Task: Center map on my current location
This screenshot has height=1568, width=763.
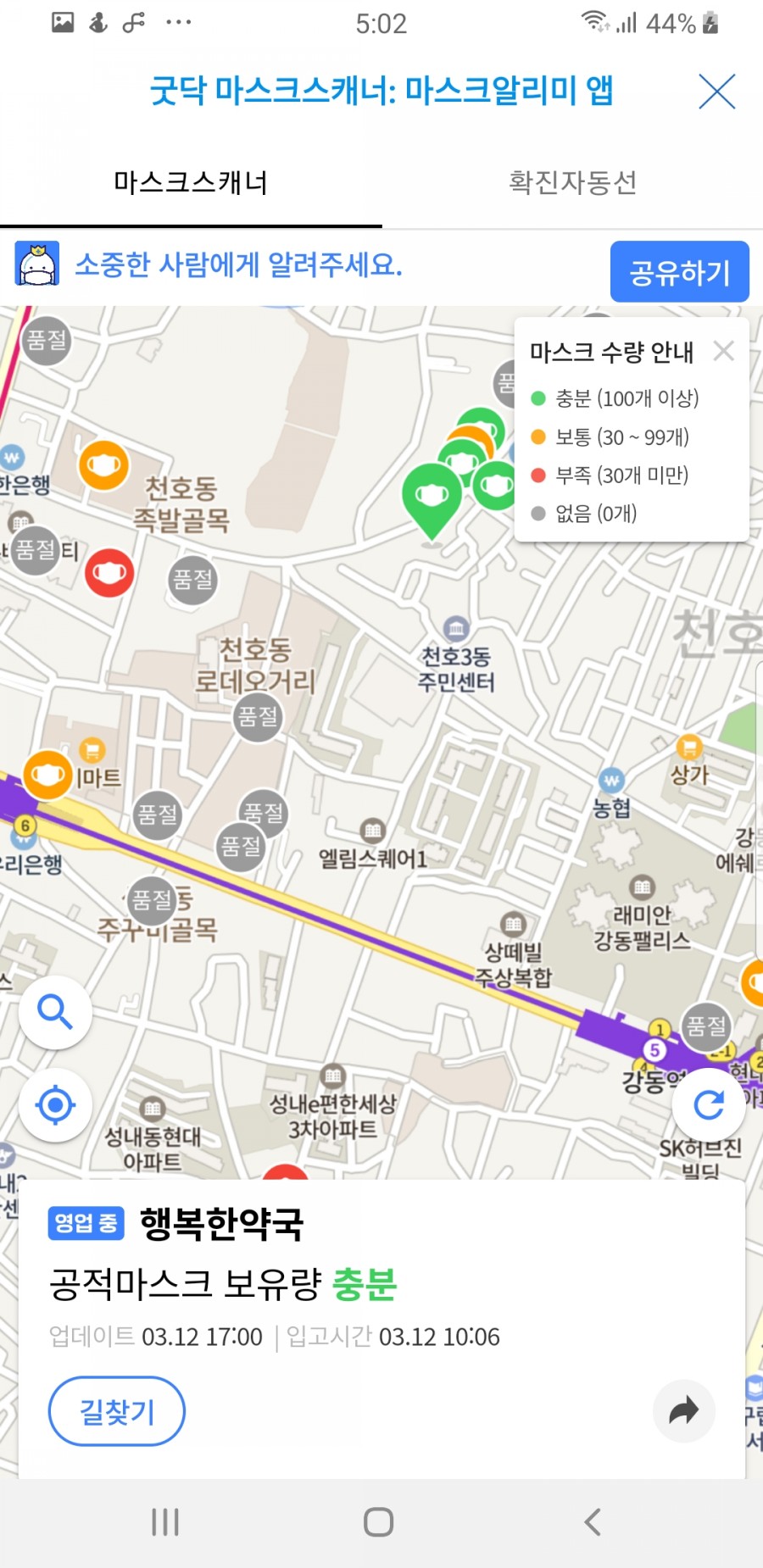Action: point(56,1105)
